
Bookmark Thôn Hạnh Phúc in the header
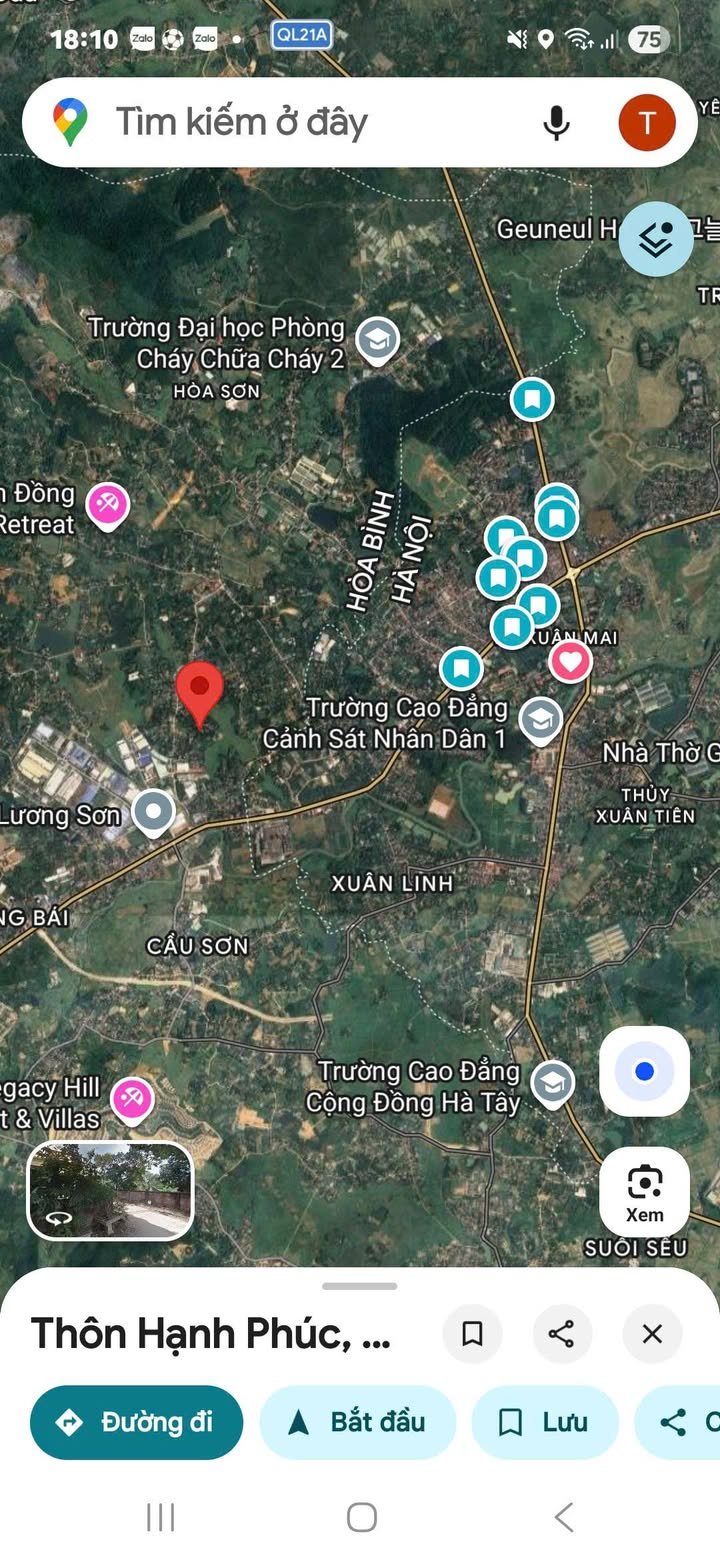click(472, 1333)
